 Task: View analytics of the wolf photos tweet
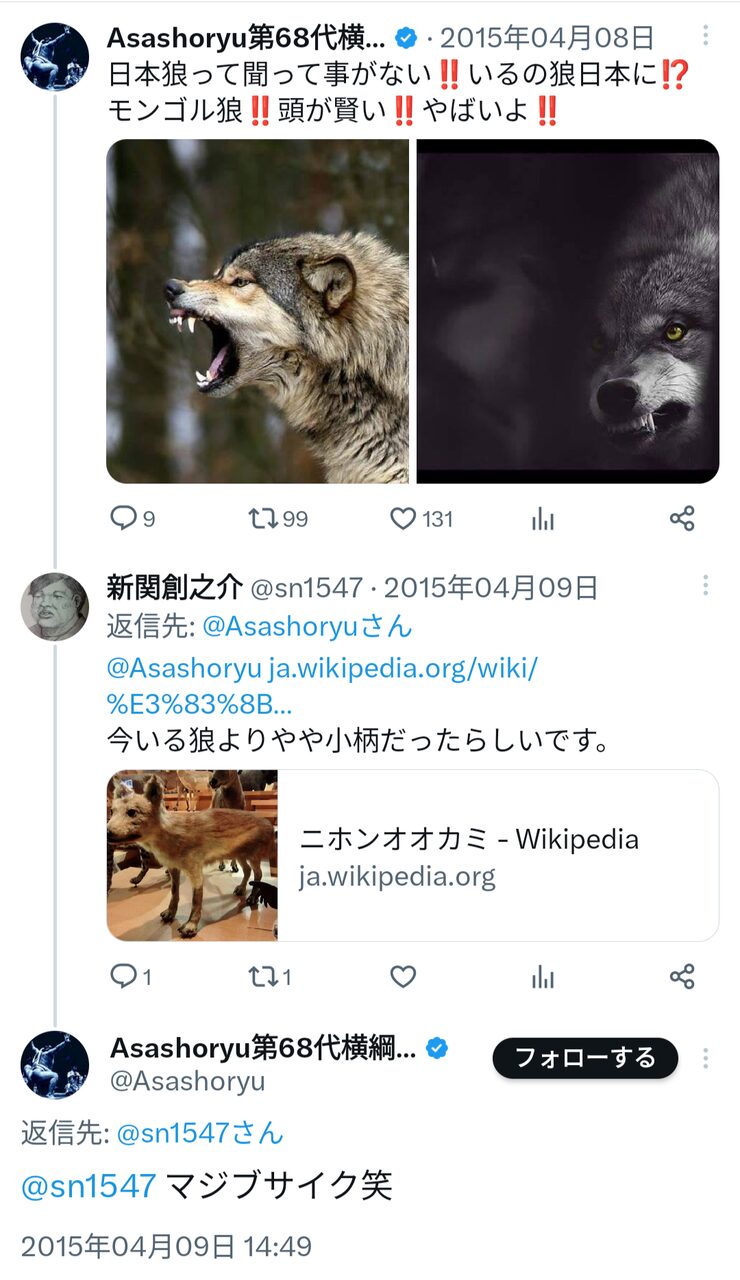coord(543,518)
